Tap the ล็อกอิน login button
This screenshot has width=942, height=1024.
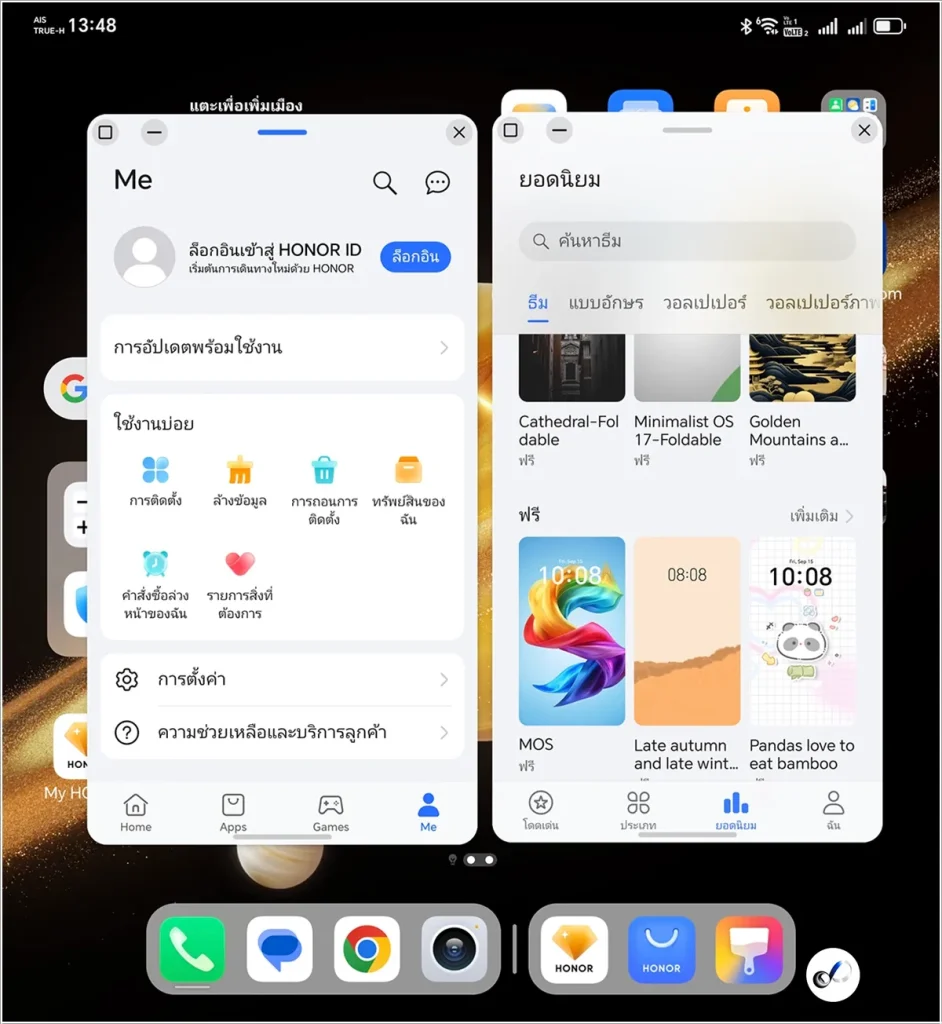pyautogui.click(x=415, y=257)
